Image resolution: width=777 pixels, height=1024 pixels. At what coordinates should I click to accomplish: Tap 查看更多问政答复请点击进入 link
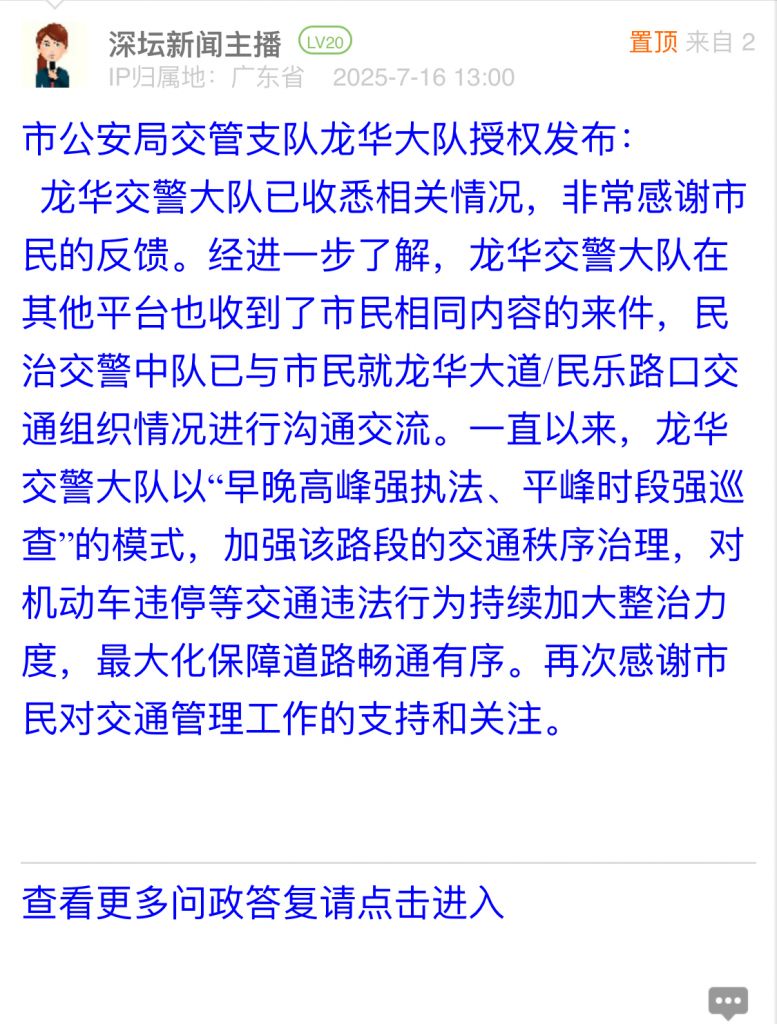263,903
